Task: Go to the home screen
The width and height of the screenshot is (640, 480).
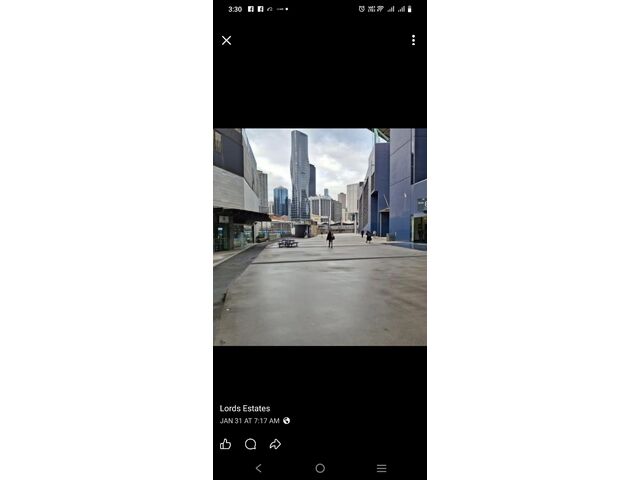Action: click(x=320, y=468)
